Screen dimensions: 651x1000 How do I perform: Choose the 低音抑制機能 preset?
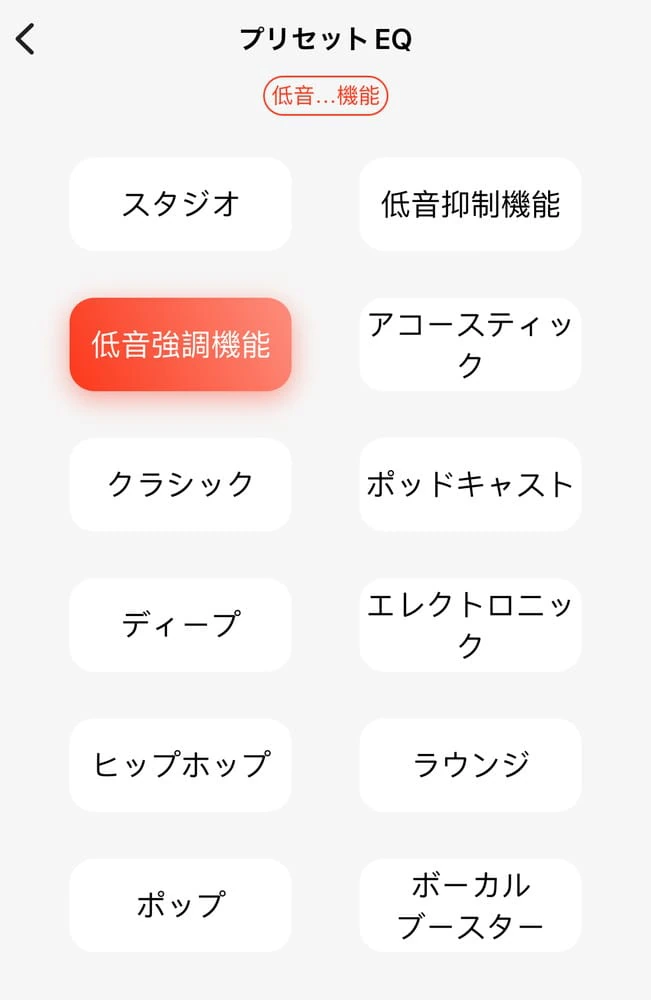pos(470,204)
